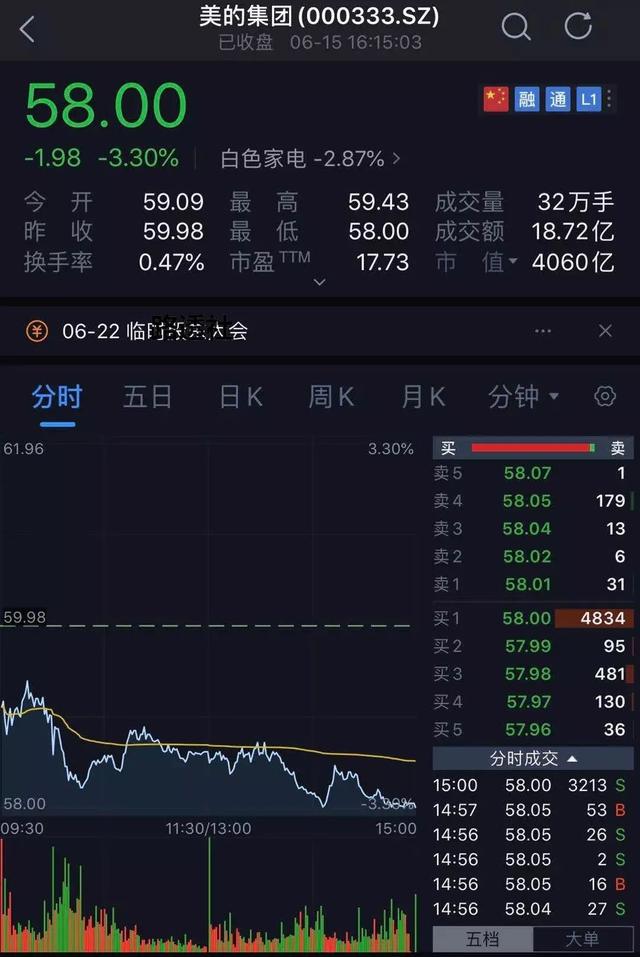Open the 分钟 interval dropdown
The image size is (640, 957).
tap(523, 397)
